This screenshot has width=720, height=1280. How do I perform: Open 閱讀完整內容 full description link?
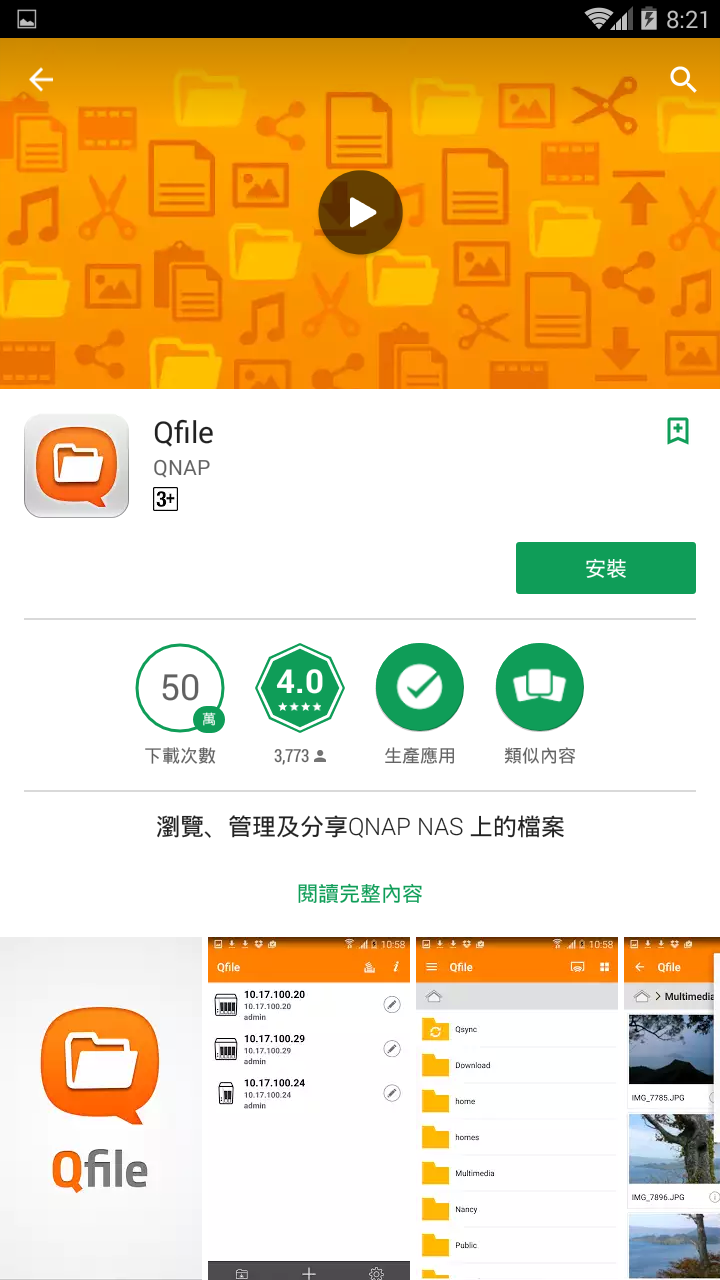point(360,893)
